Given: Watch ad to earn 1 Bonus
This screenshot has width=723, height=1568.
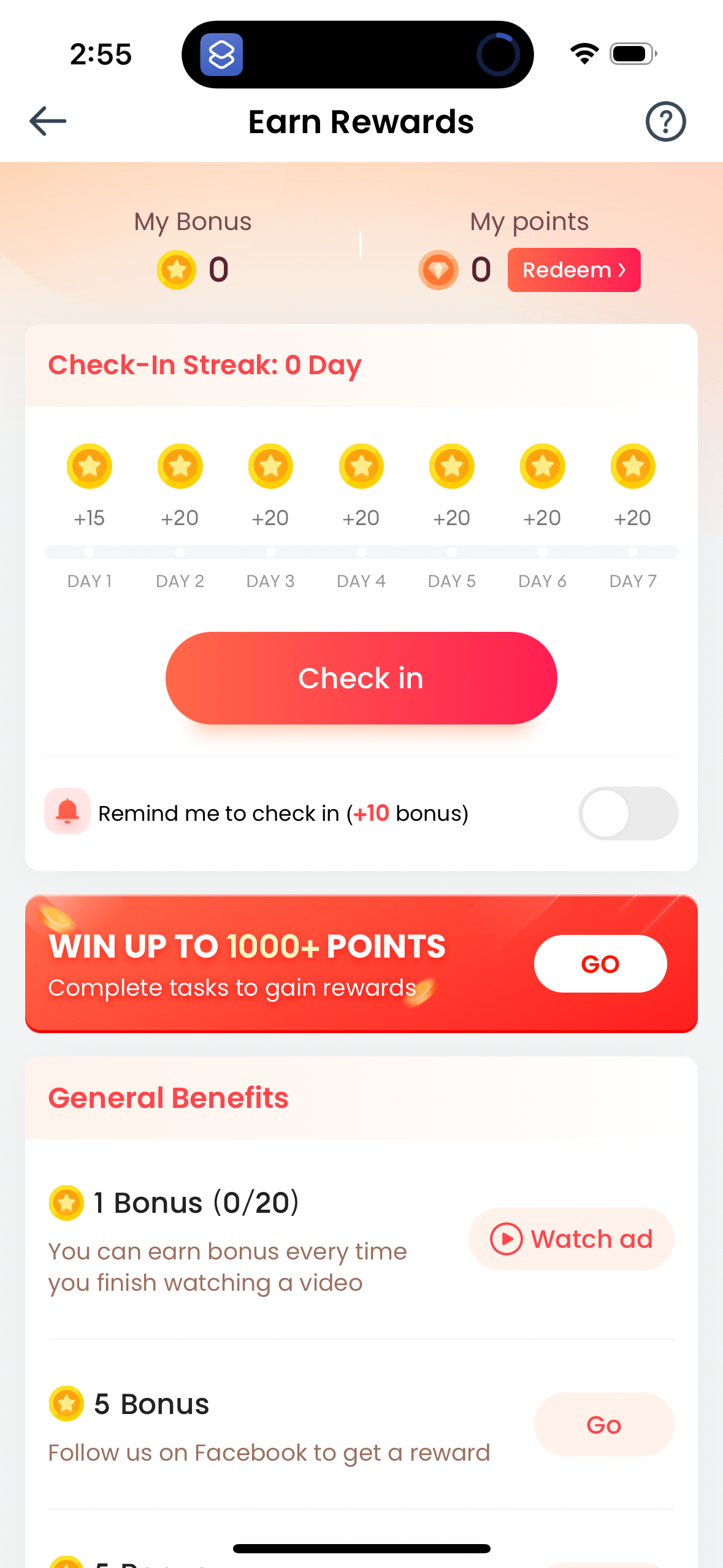Looking at the screenshot, I should pyautogui.click(x=571, y=1239).
